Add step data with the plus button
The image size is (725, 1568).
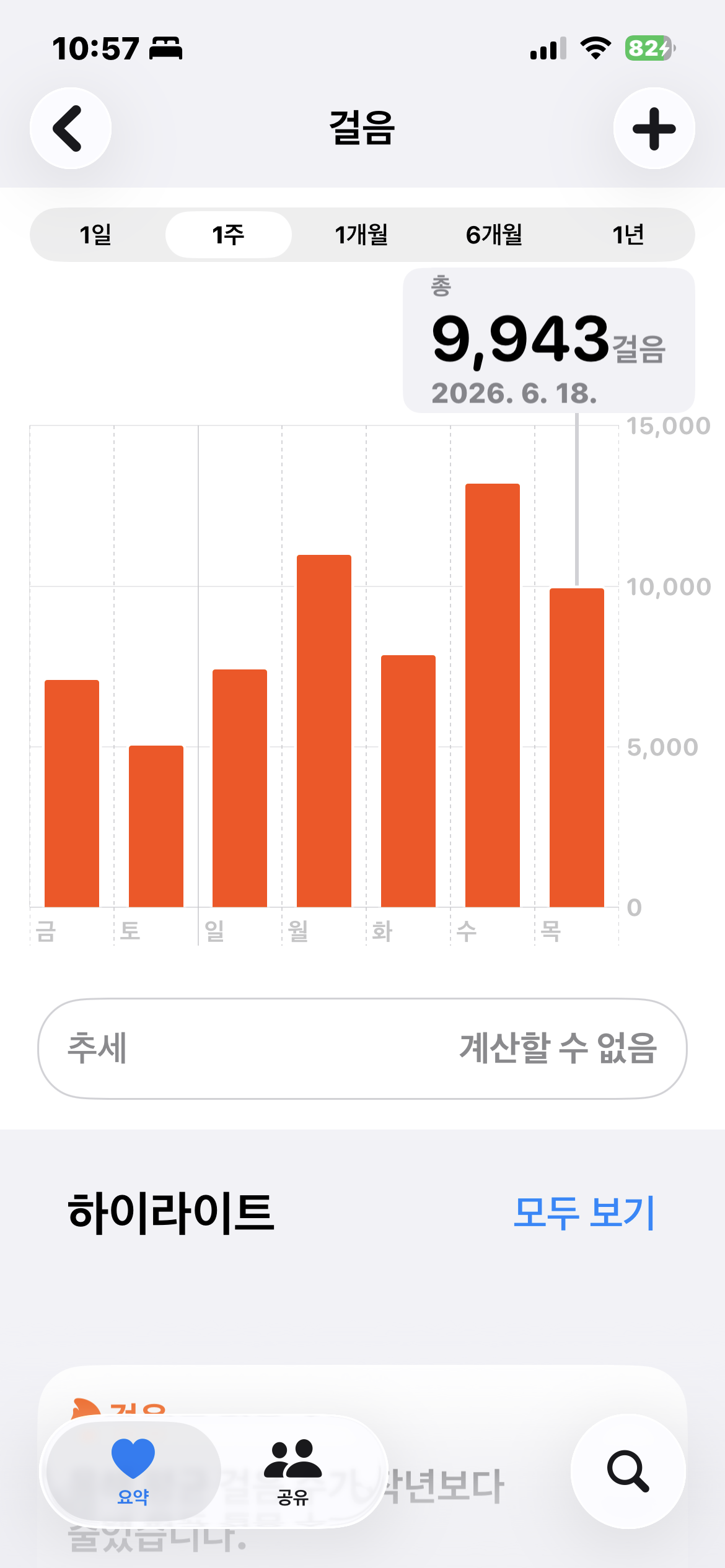point(654,128)
